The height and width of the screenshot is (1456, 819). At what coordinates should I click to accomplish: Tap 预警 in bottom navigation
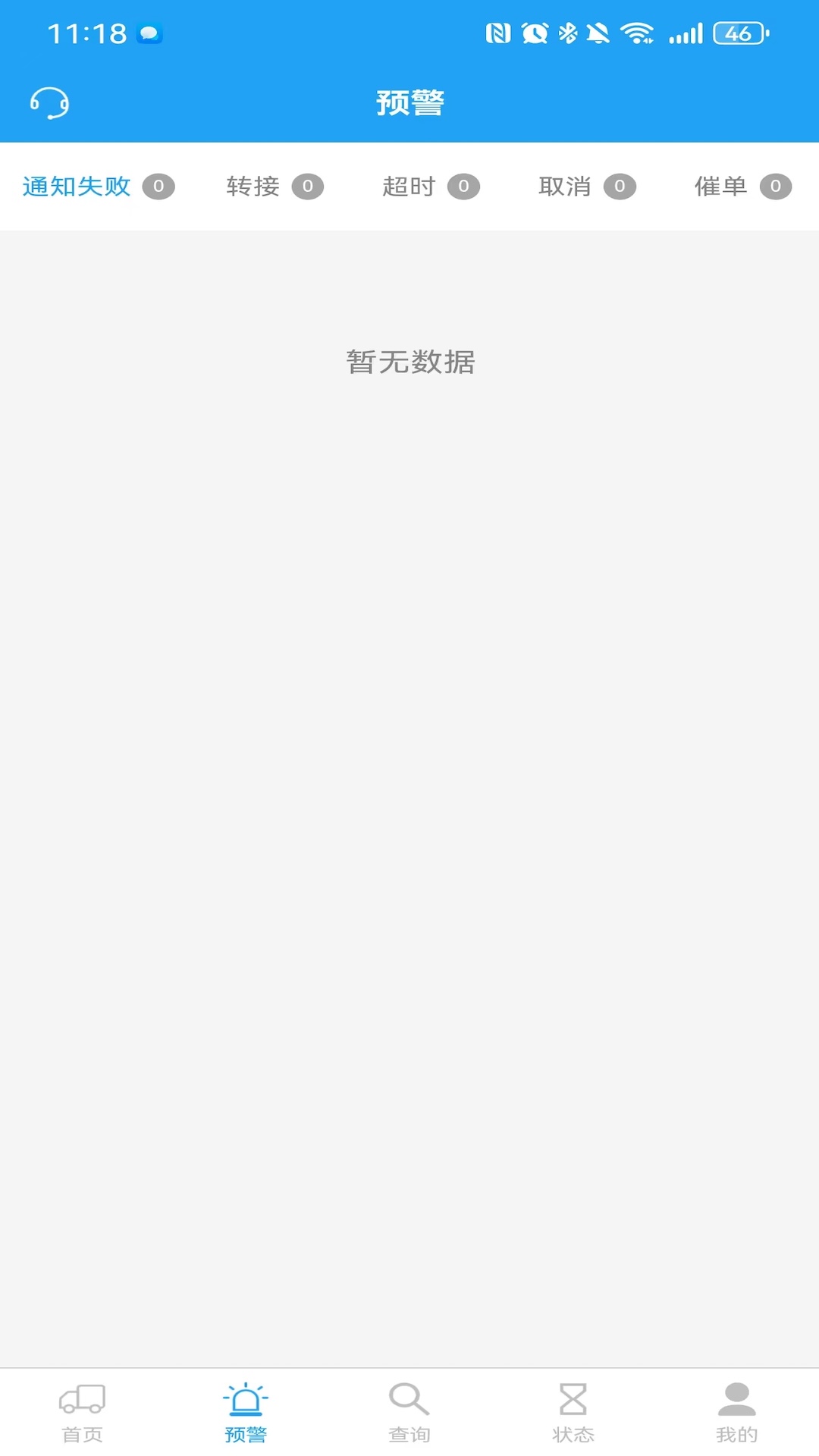(x=246, y=1412)
